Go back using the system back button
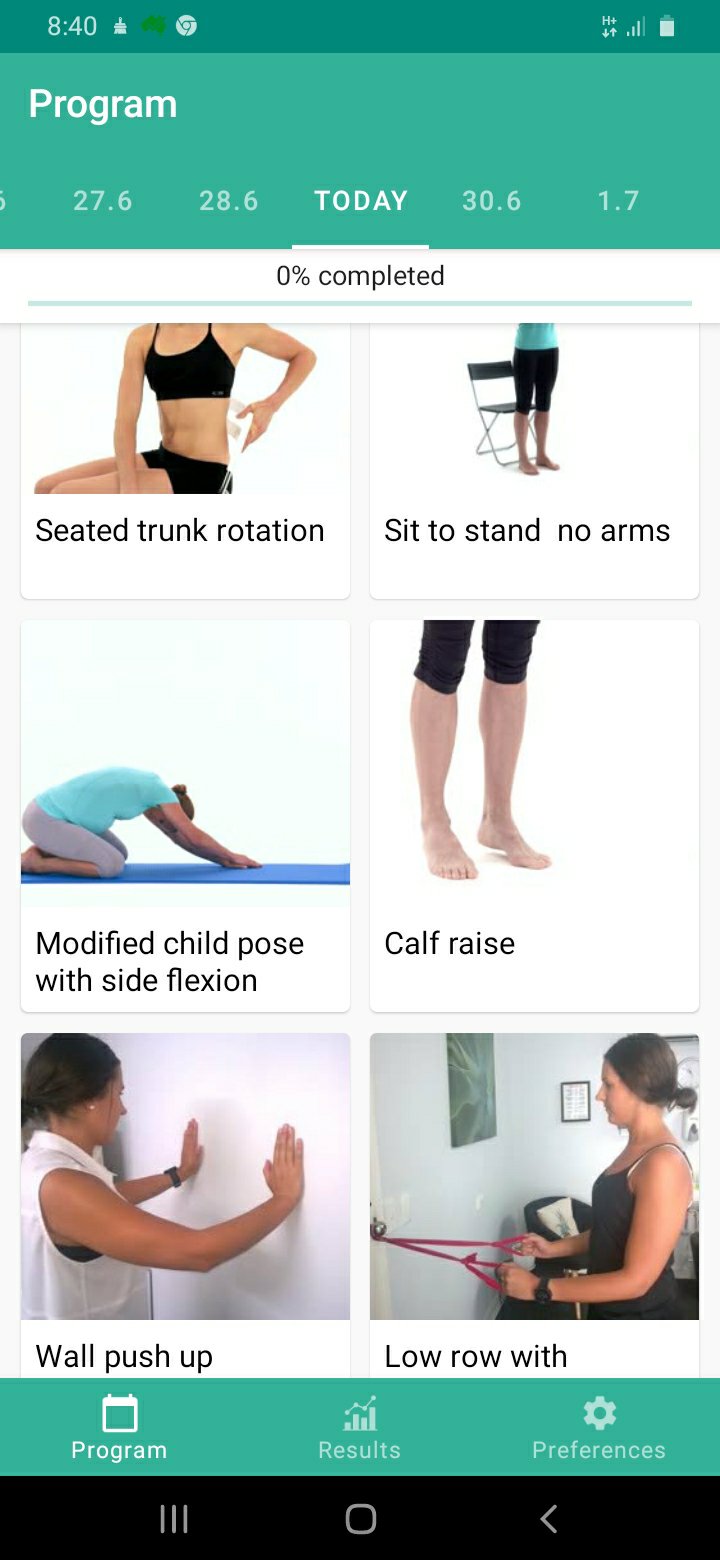The height and width of the screenshot is (1560, 720). click(x=548, y=1519)
